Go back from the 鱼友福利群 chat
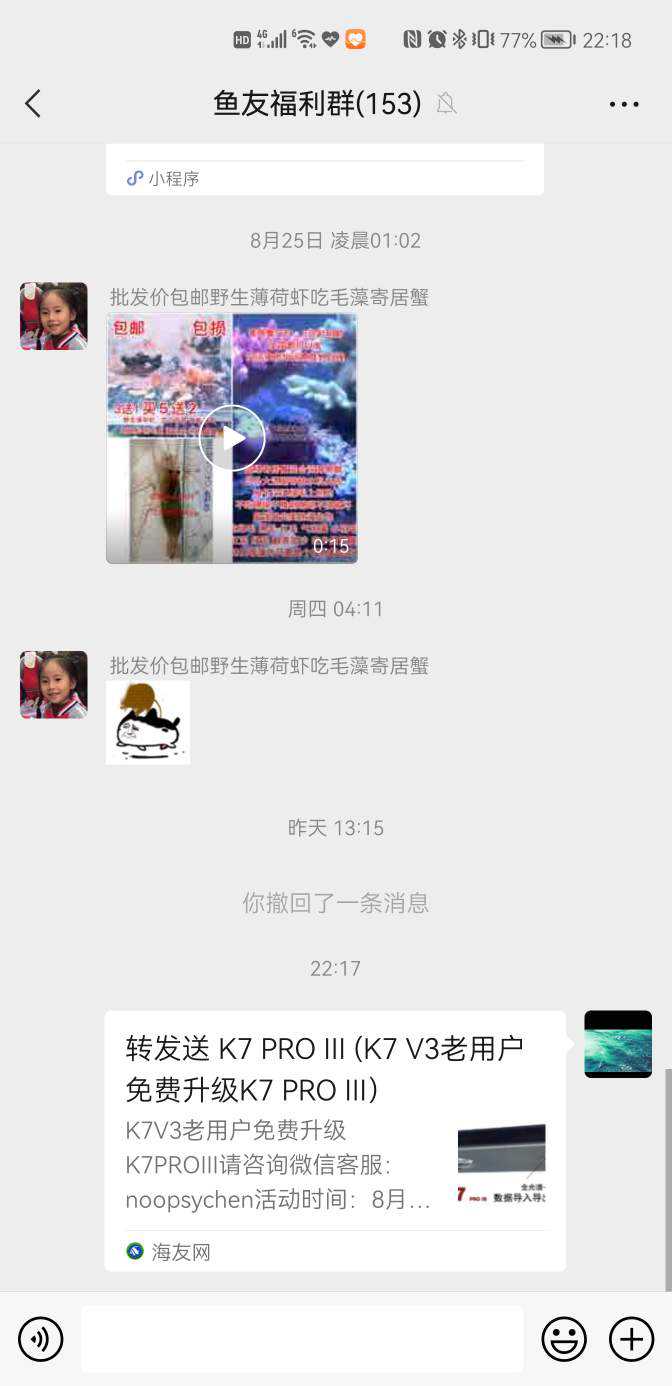This screenshot has width=672, height=1386. pyautogui.click(x=33, y=103)
